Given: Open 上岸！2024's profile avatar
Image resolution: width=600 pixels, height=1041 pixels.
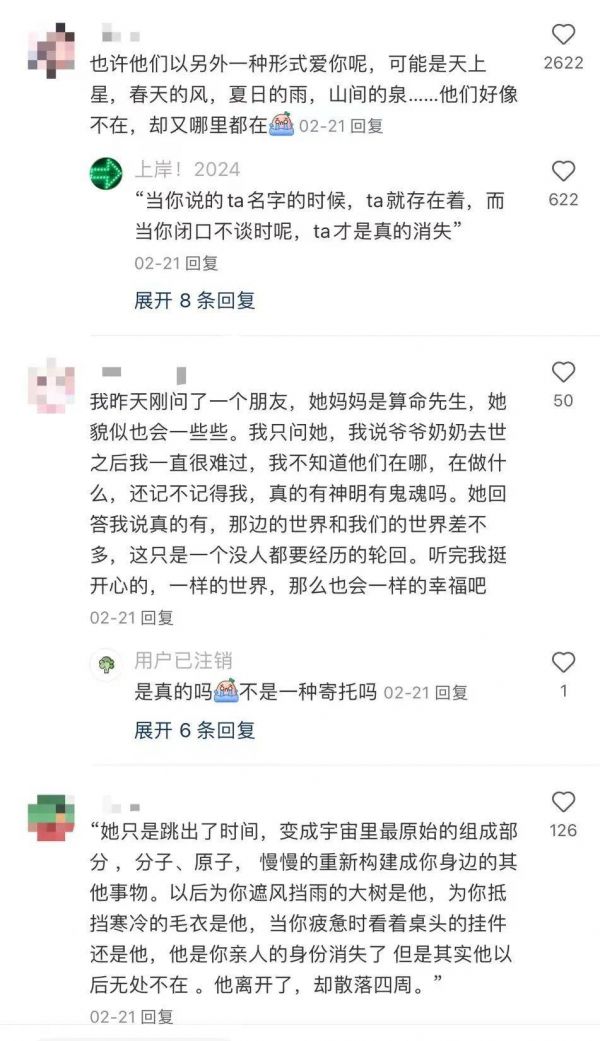Looking at the screenshot, I should point(105,171).
